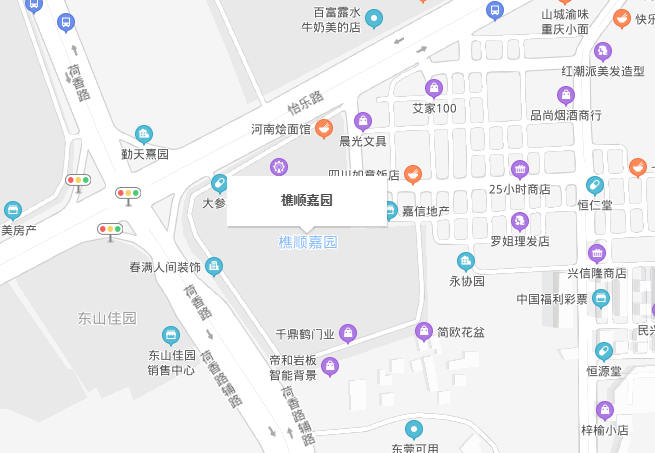Select the 春满人间装饰 marker

point(214,267)
